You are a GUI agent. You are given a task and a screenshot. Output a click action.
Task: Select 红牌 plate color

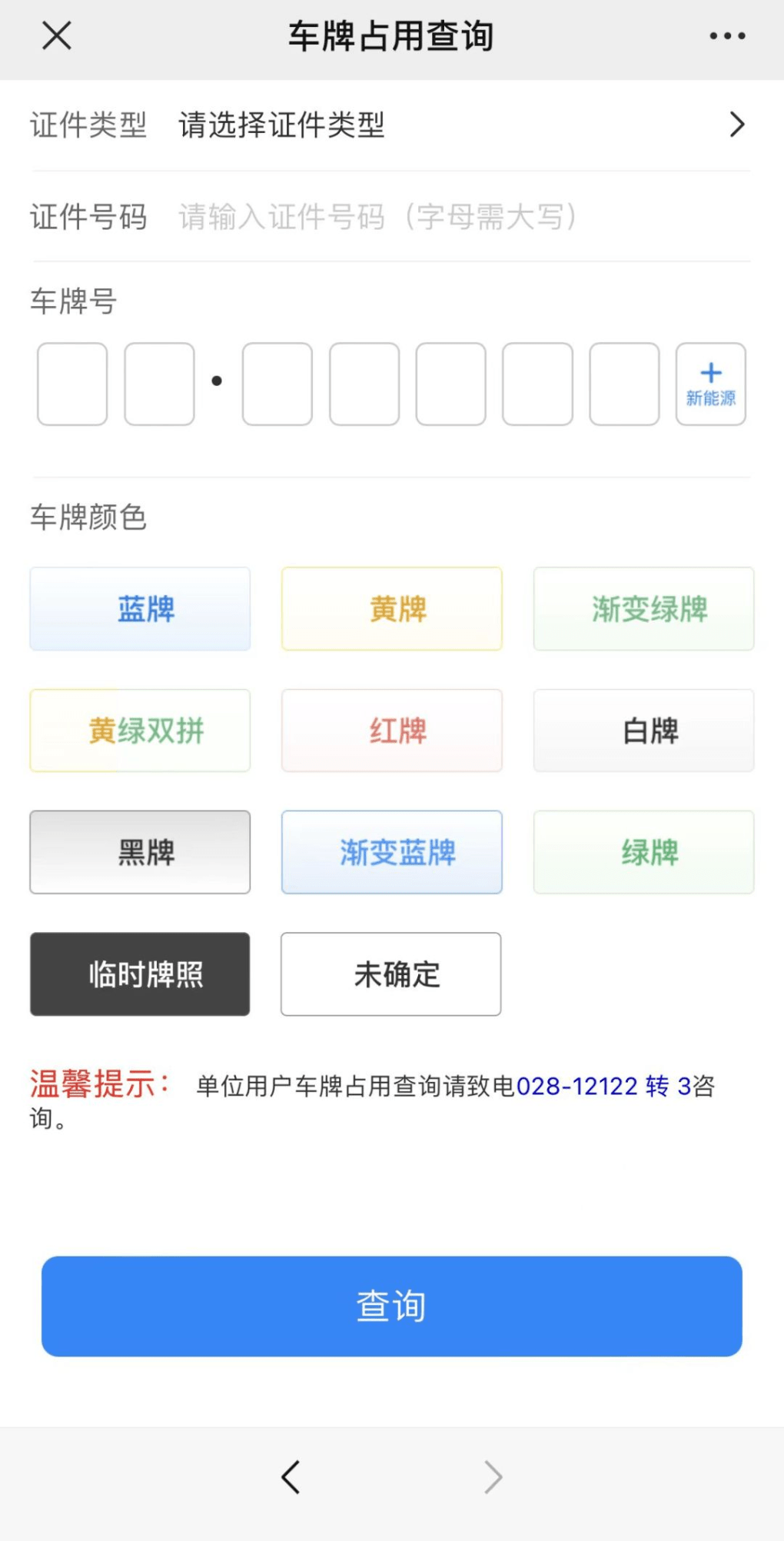(x=391, y=731)
